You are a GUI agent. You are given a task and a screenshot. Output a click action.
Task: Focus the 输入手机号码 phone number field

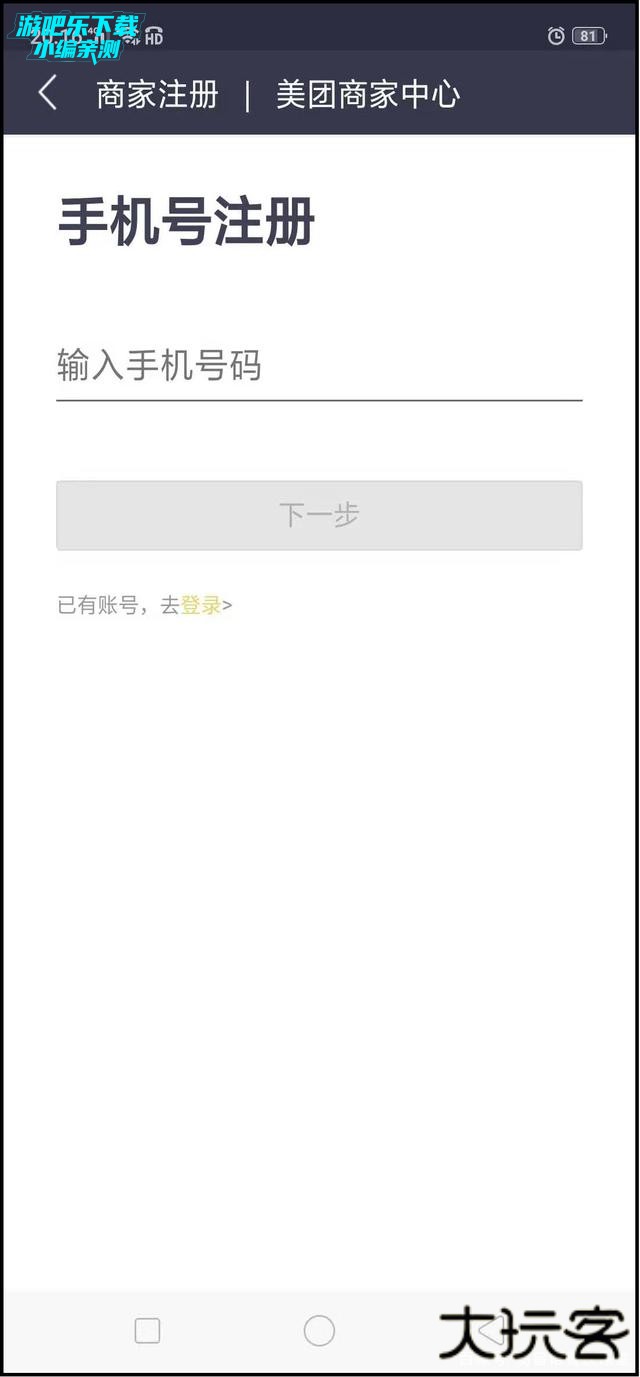(x=319, y=366)
